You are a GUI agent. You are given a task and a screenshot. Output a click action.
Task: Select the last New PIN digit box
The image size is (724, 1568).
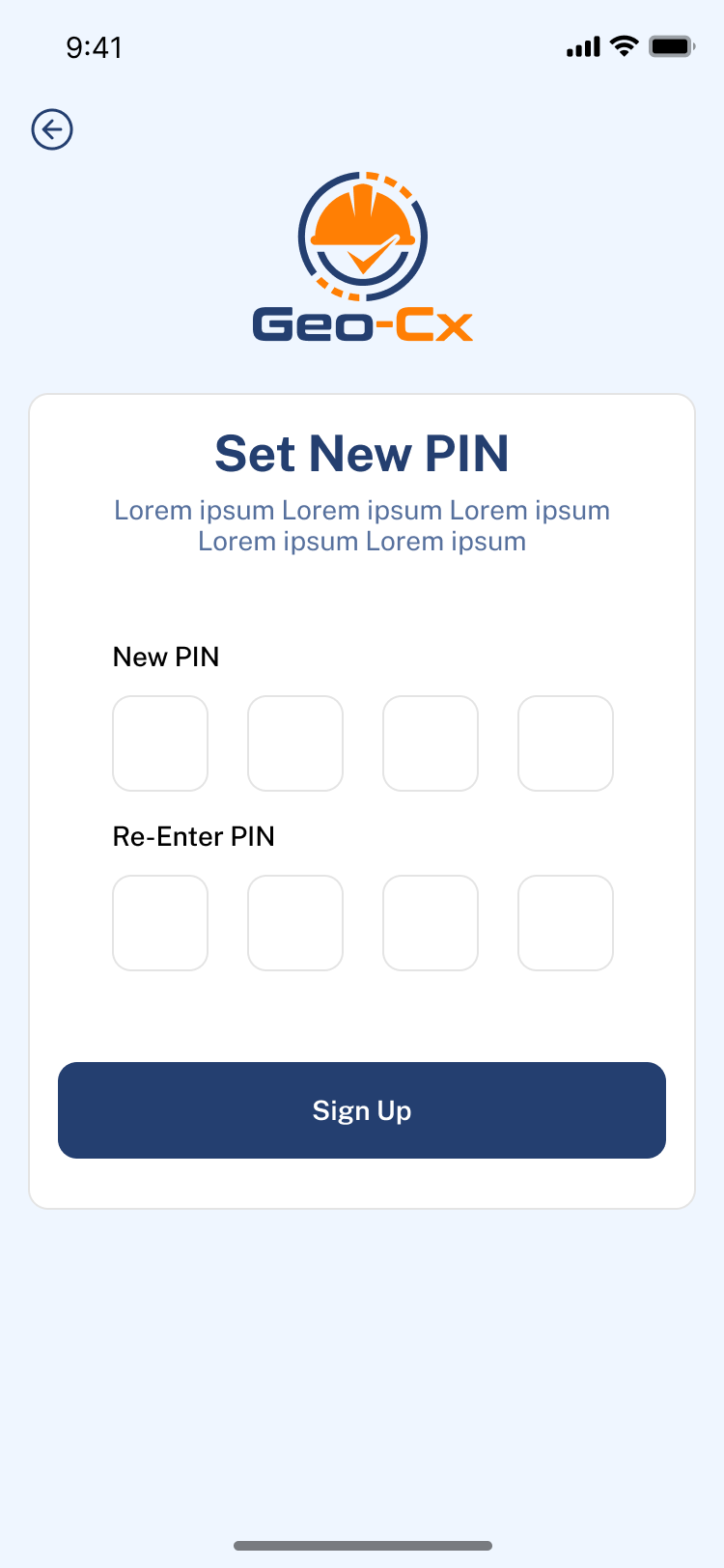coord(566,742)
